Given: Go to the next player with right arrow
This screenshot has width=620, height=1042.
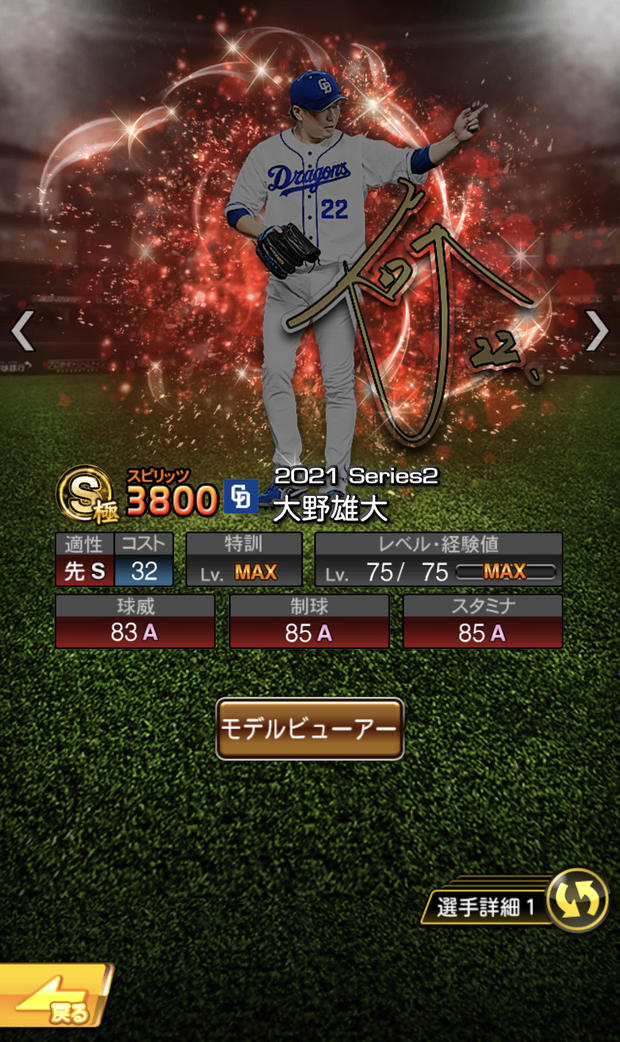Looking at the screenshot, I should click(x=596, y=330).
